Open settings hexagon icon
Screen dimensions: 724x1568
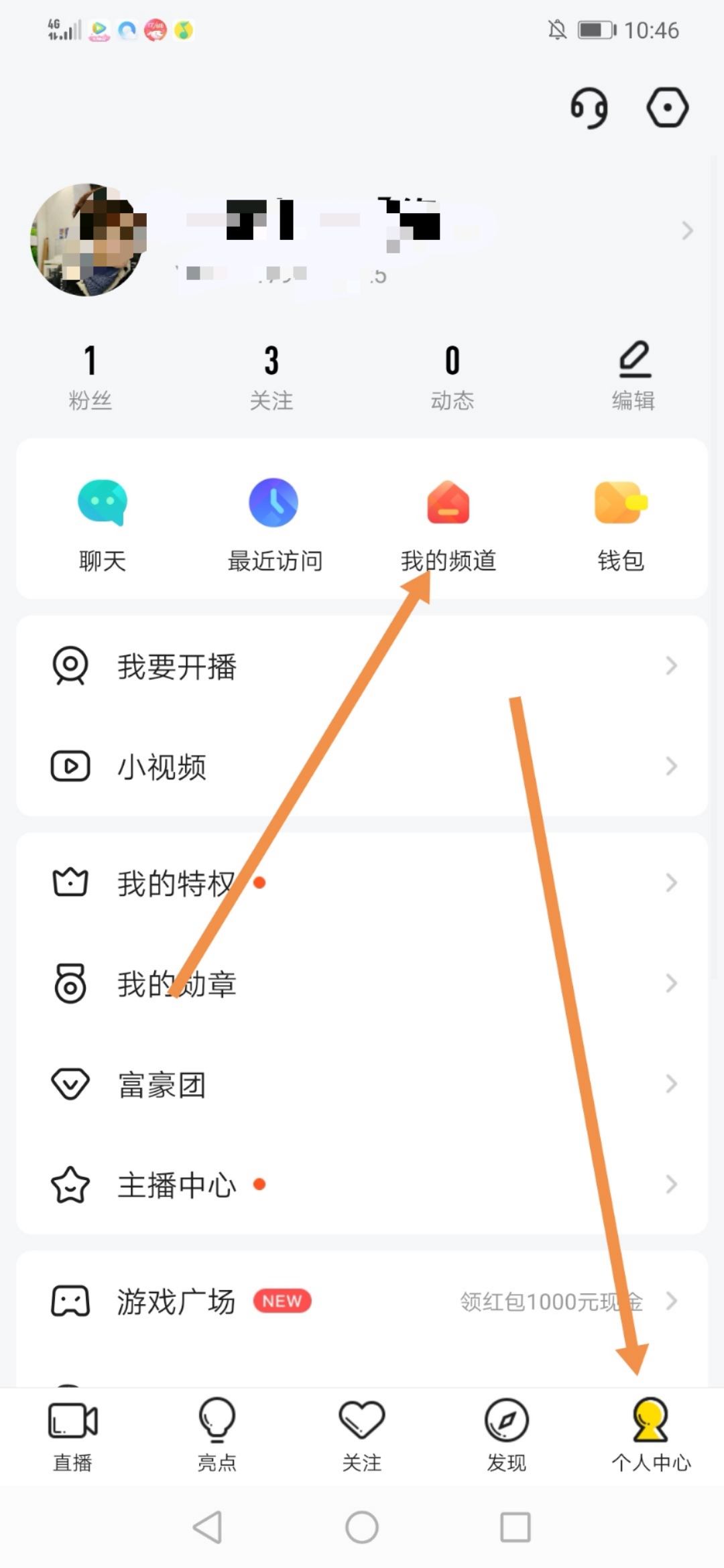click(x=667, y=108)
